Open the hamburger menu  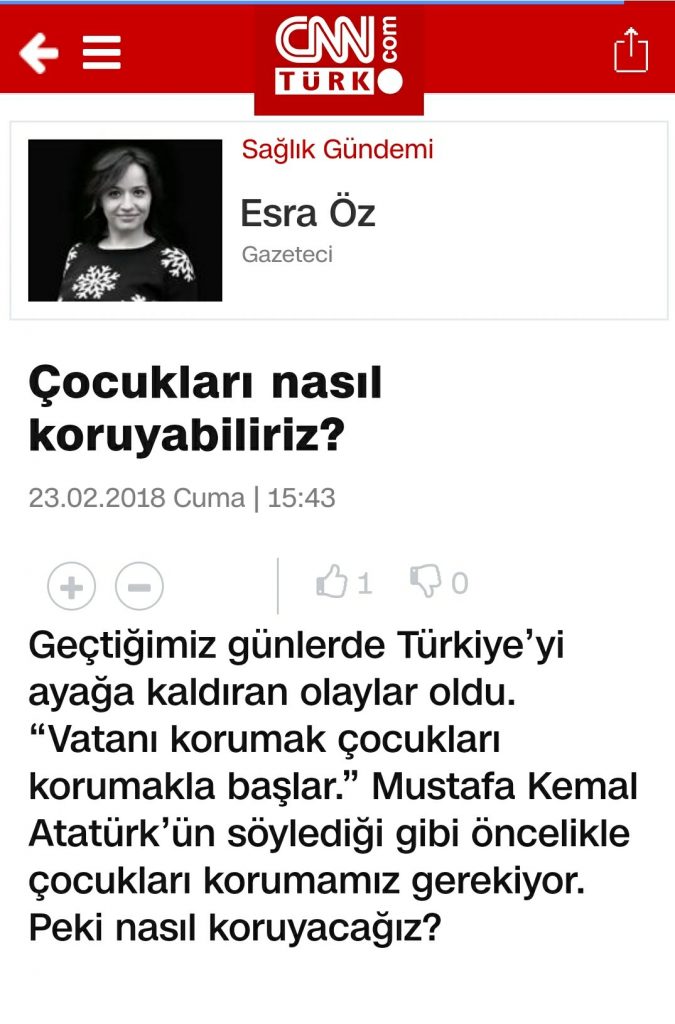coord(101,52)
